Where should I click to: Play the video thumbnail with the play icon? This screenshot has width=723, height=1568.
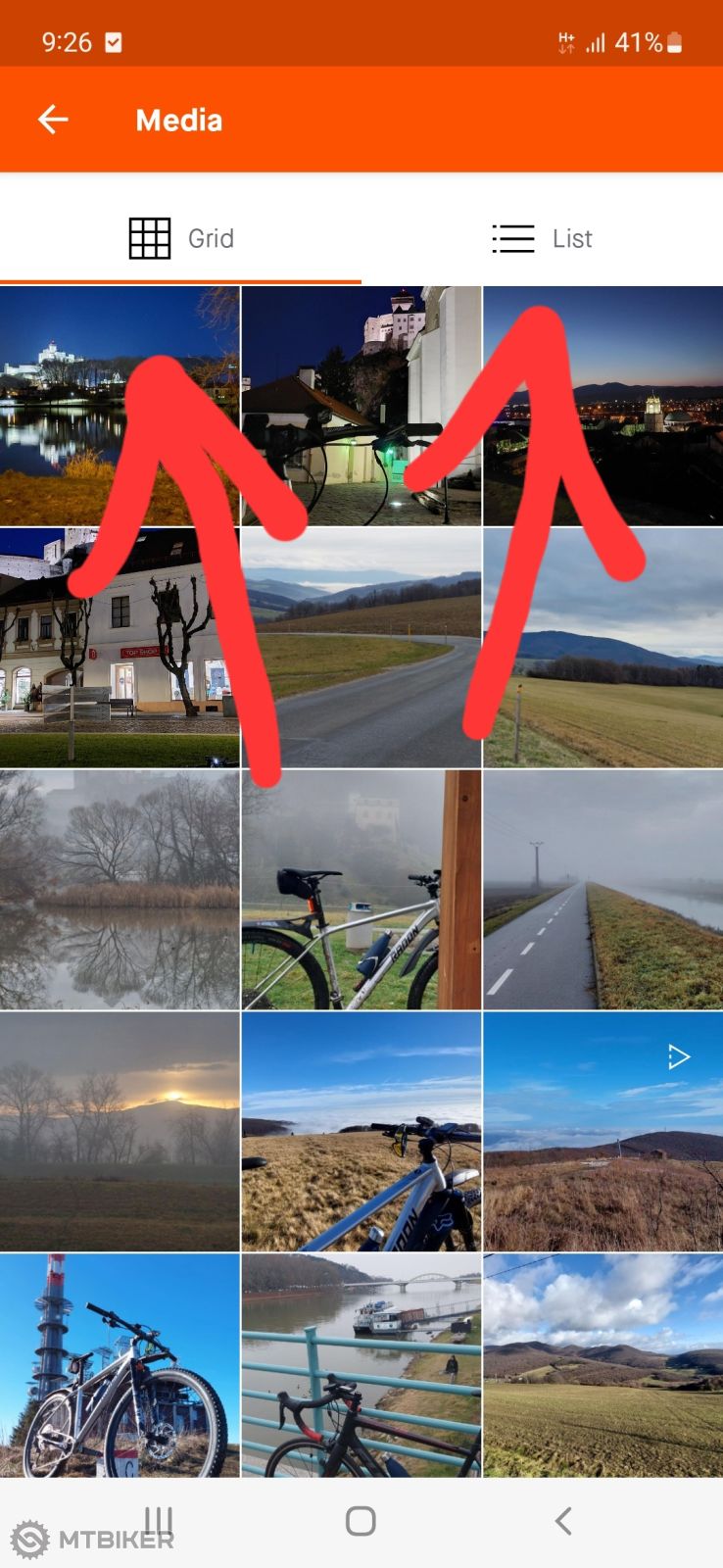(603, 1131)
